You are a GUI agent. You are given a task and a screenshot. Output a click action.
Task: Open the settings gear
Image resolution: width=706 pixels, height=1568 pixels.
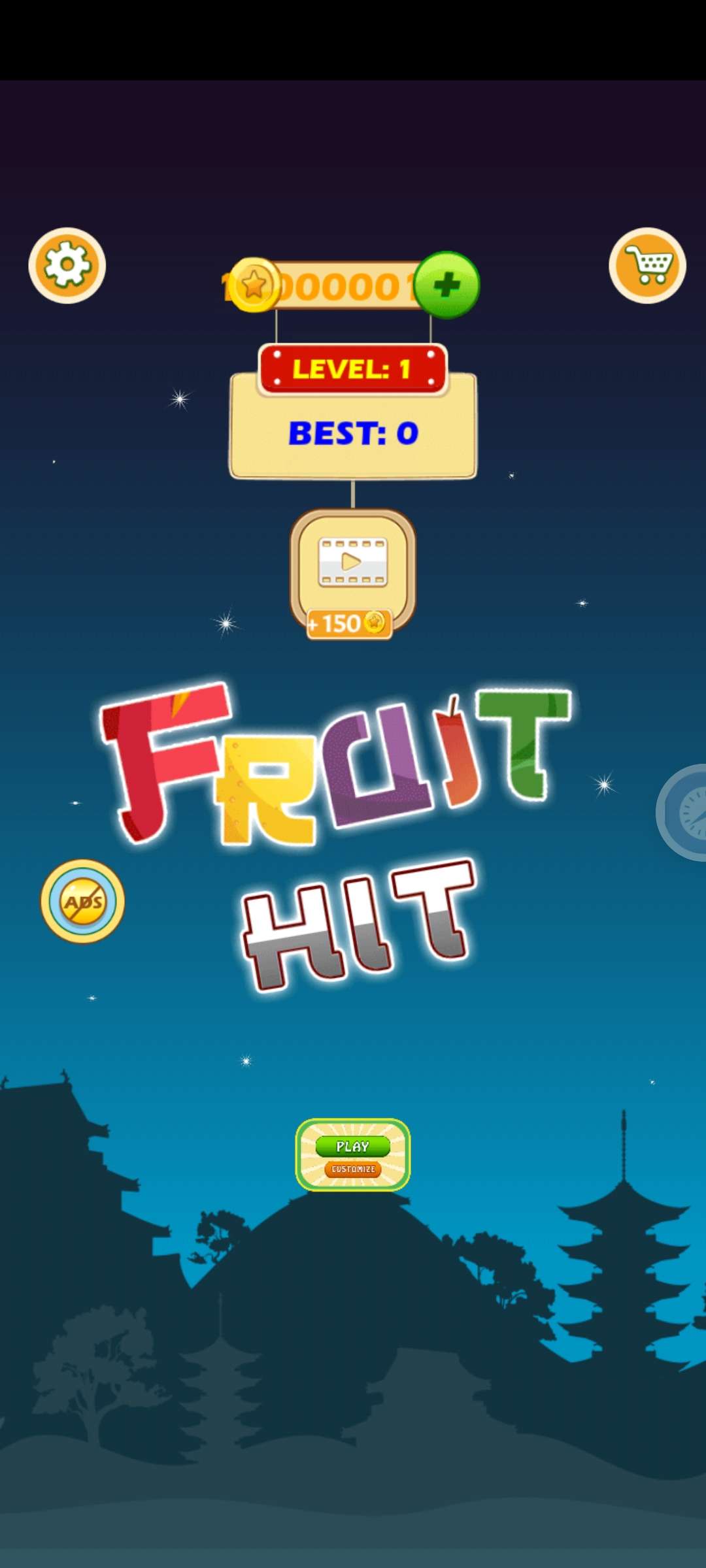67,265
